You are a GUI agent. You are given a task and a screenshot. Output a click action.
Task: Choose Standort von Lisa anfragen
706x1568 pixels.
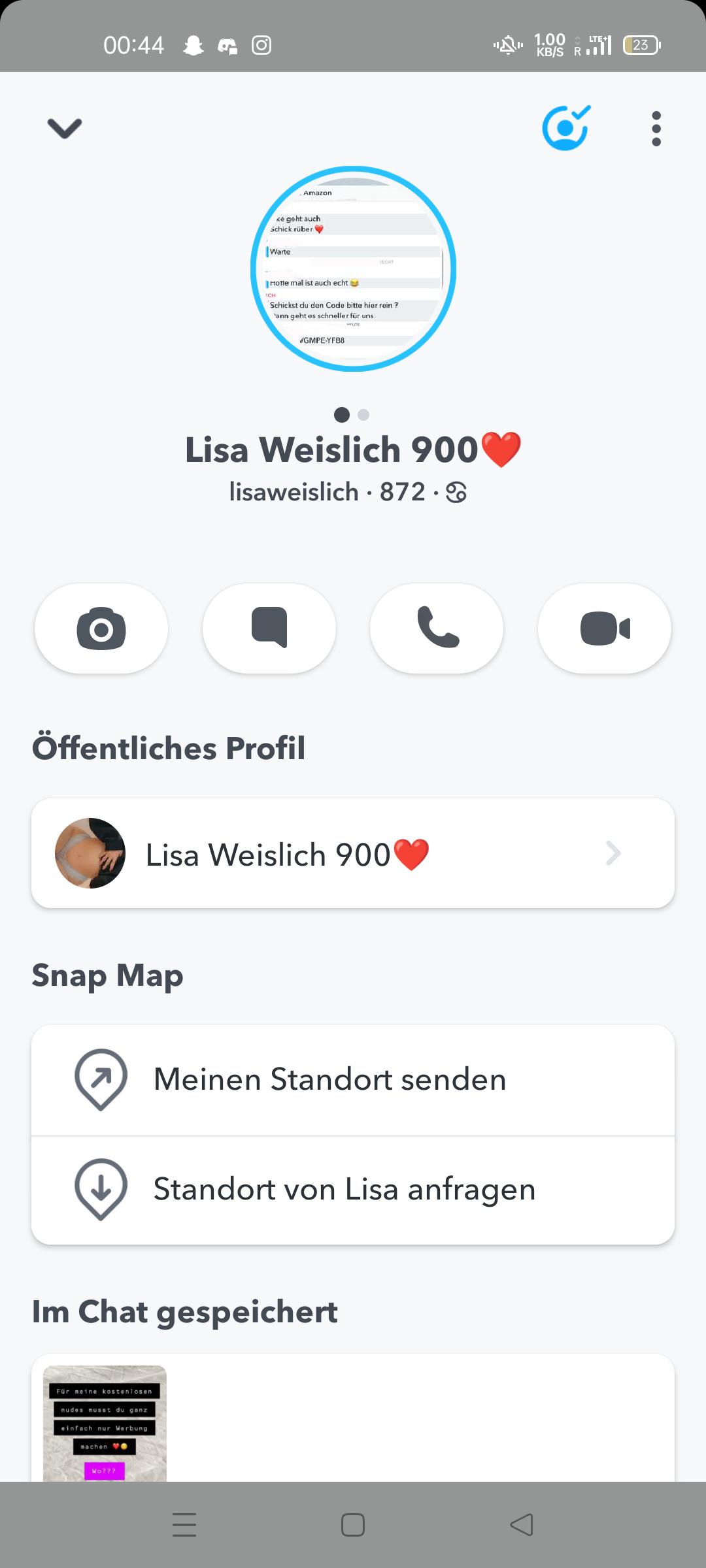click(353, 1189)
